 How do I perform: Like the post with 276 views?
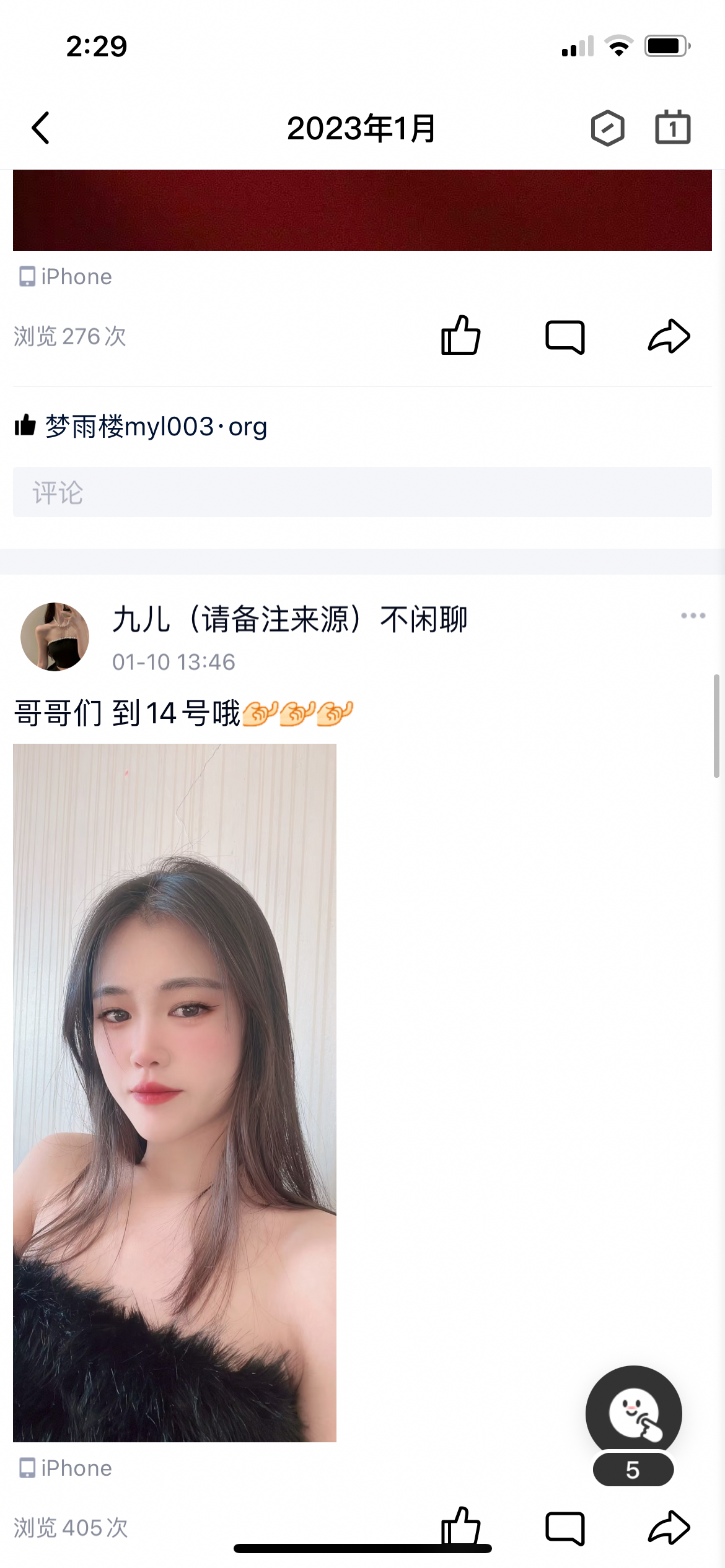point(460,336)
